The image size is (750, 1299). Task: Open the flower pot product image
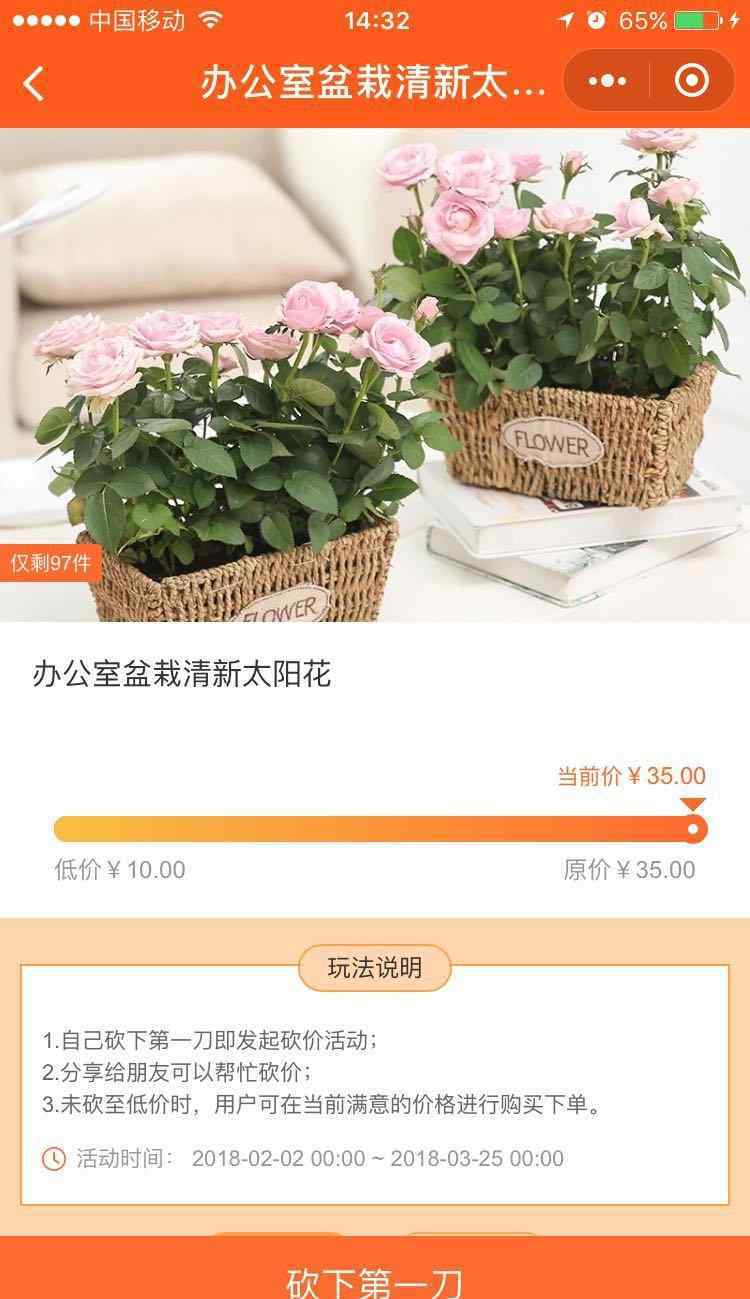click(375, 375)
